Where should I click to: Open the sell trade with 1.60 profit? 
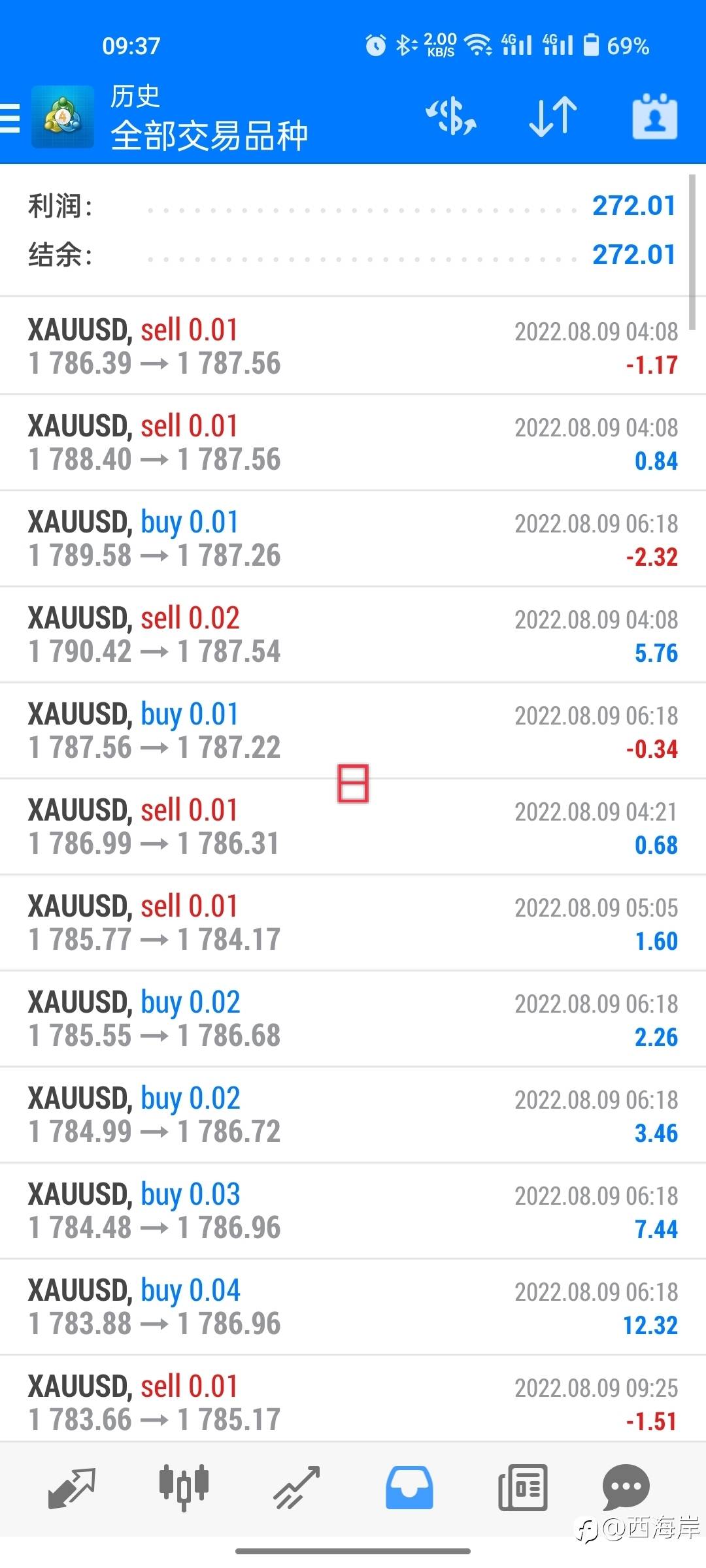click(x=353, y=923)
